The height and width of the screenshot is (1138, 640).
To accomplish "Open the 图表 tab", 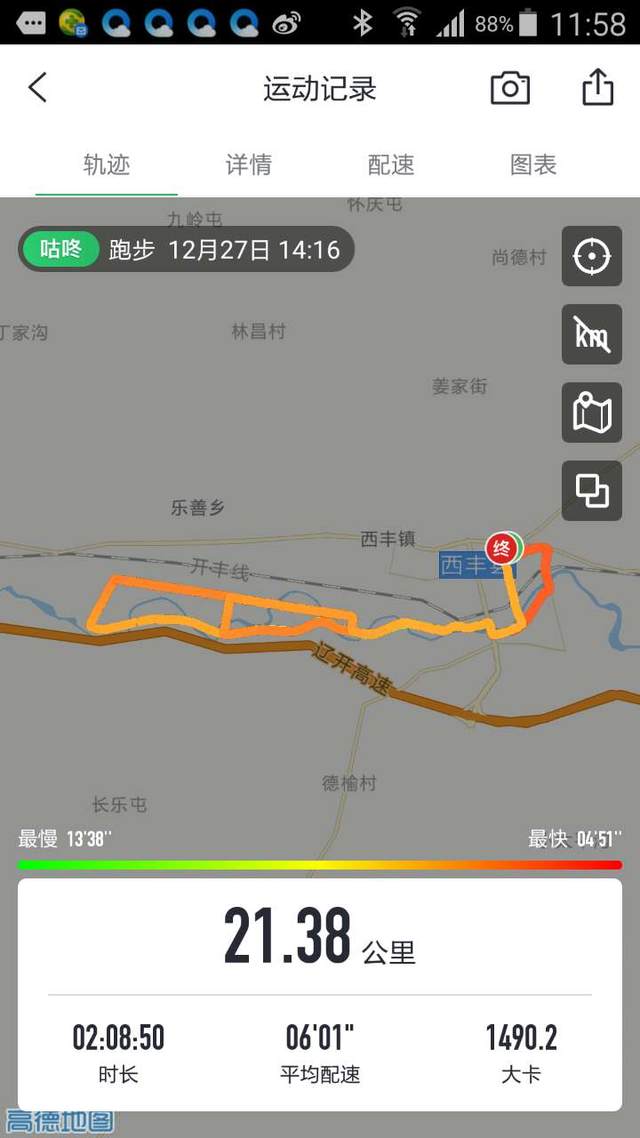I will tap(533, 165).
